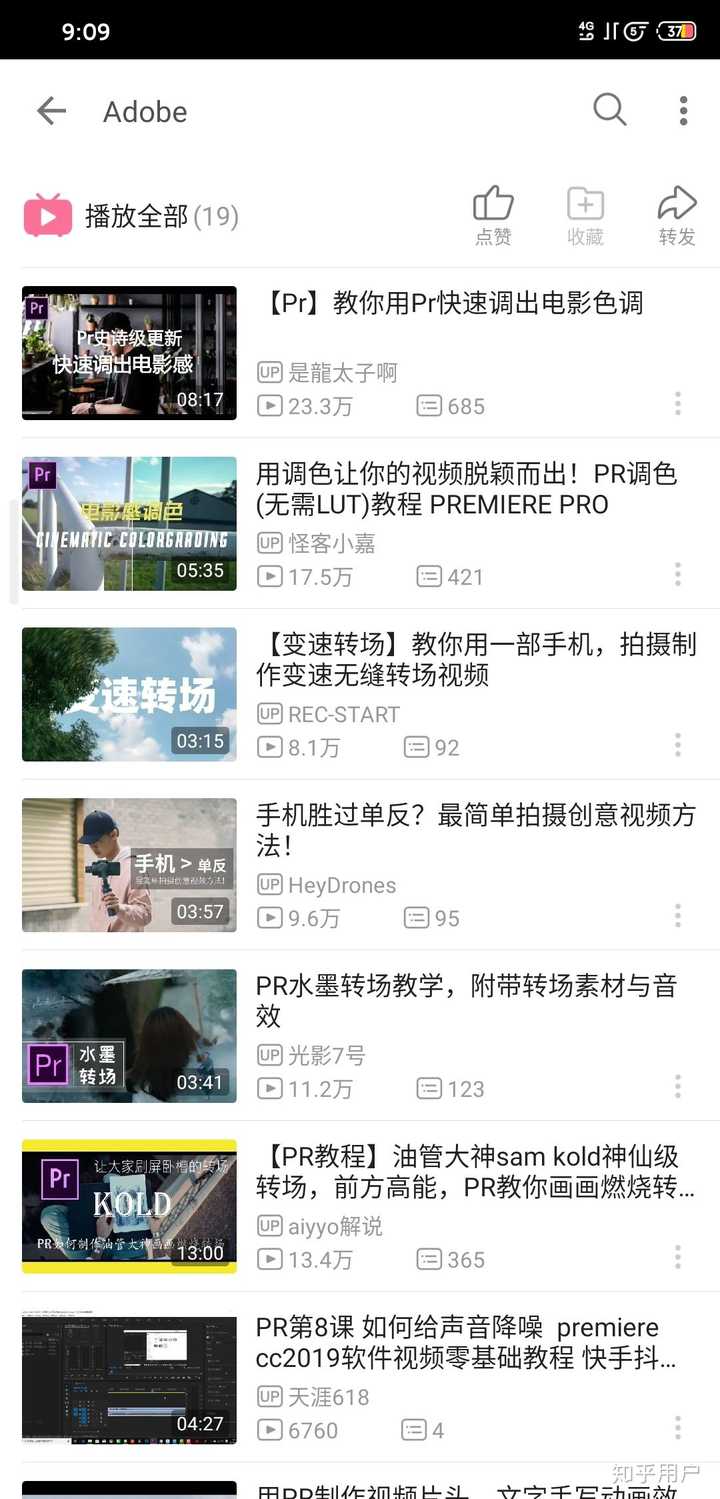This screenshot has height=1499, width=720.
Task: Save the playlist with 收藏
Action: (585, 216)
